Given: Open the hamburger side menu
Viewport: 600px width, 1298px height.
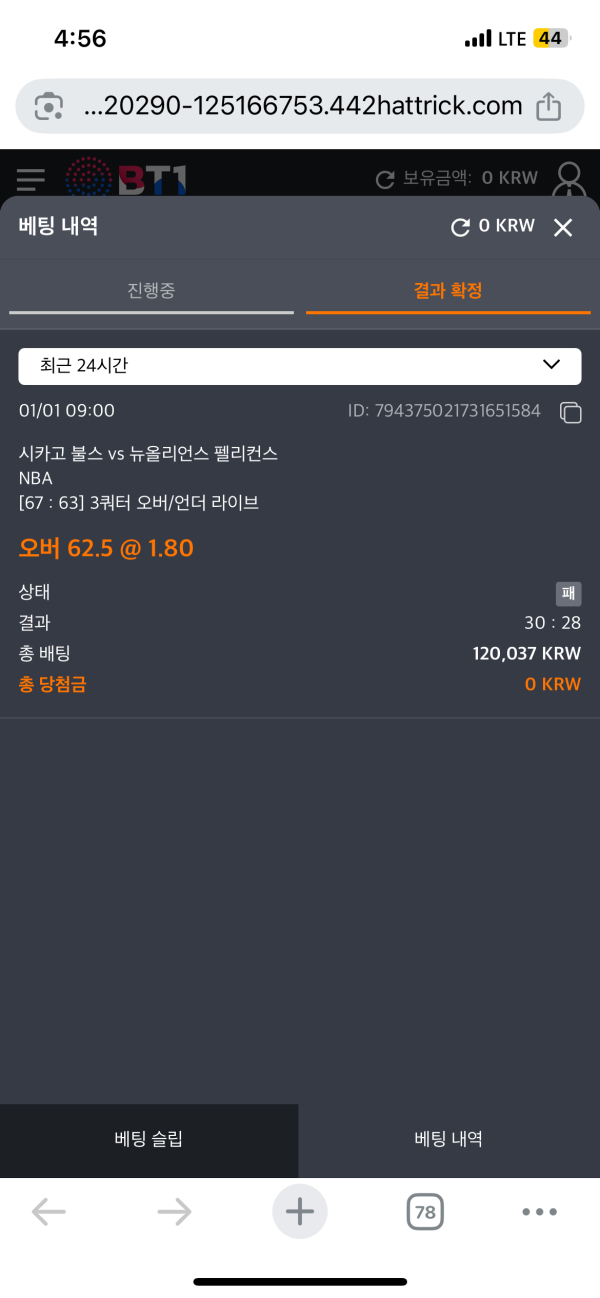Looking at the screenshot, I should pyautogui.click(x=31, y=179).
